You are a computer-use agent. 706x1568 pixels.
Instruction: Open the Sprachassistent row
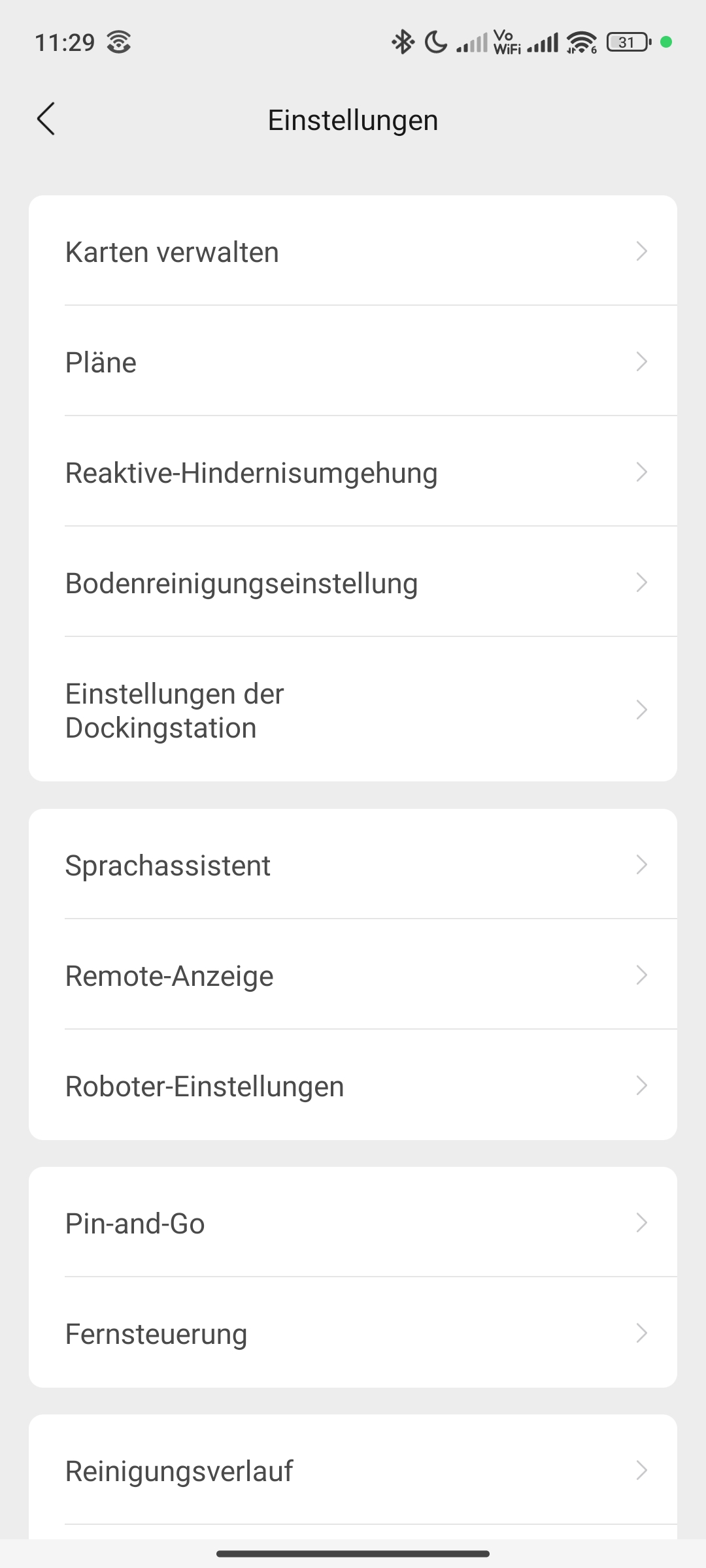[353, 864]
